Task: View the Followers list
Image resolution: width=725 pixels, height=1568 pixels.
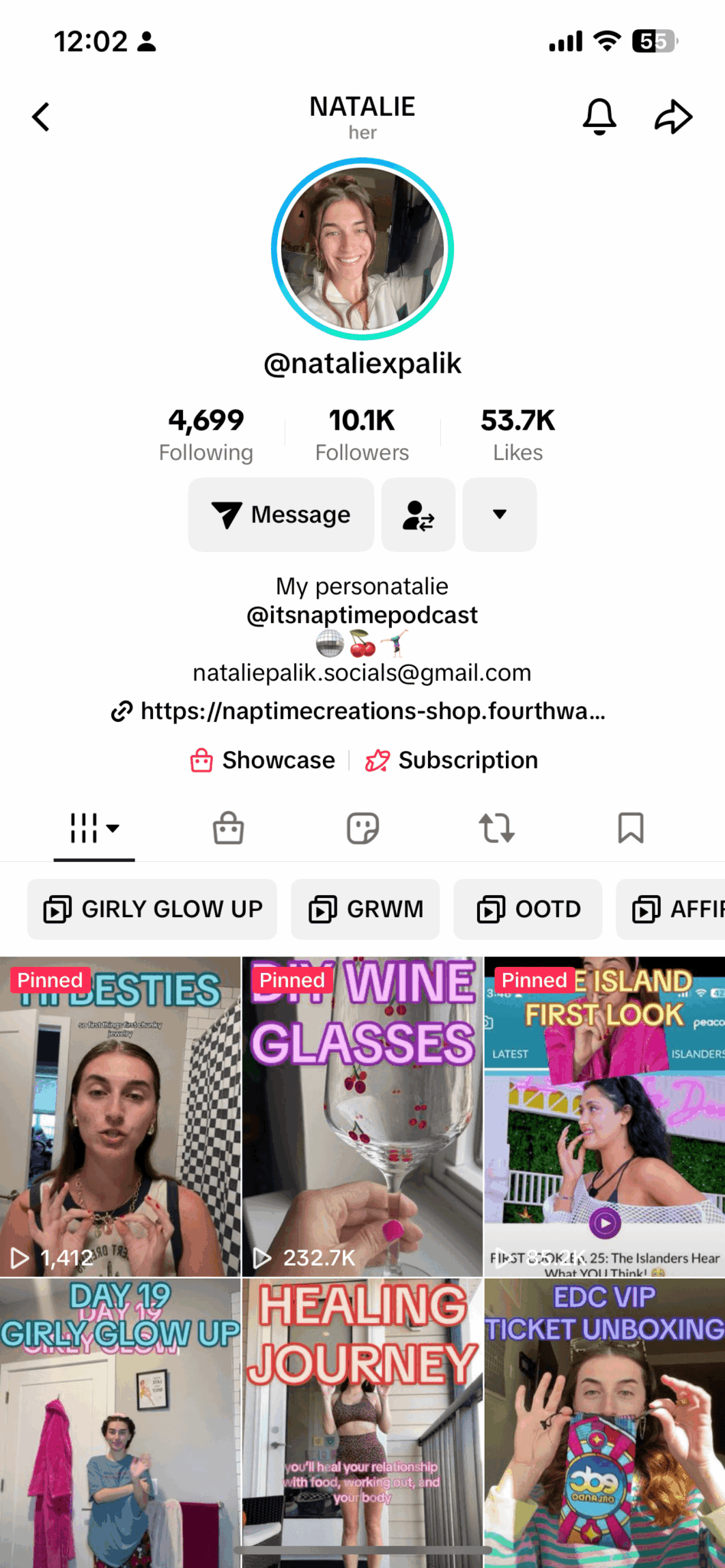Action: click(362, 434)
